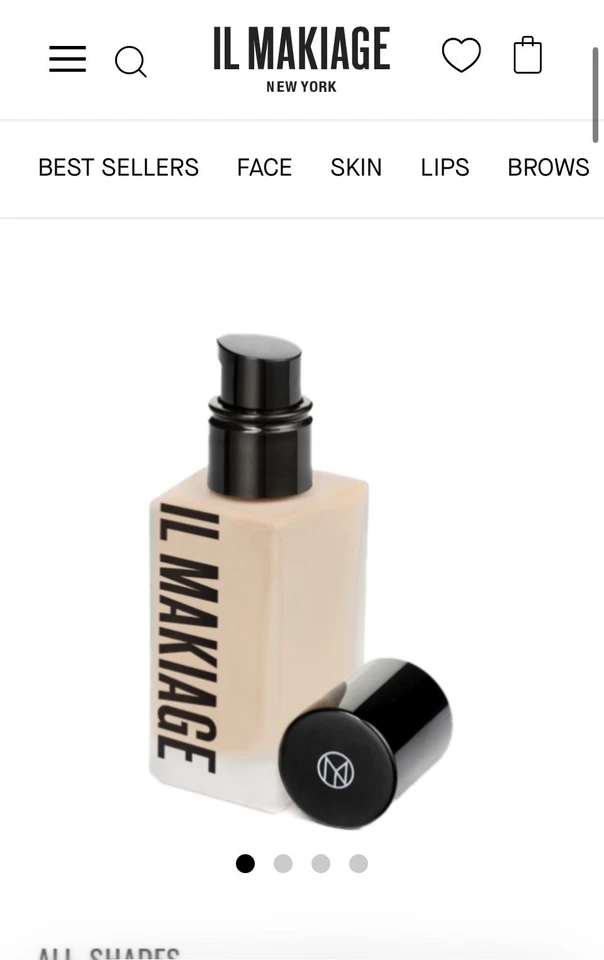Switch to the Best Sellers category
Screen dimensions: 604x960
[118, 168]
